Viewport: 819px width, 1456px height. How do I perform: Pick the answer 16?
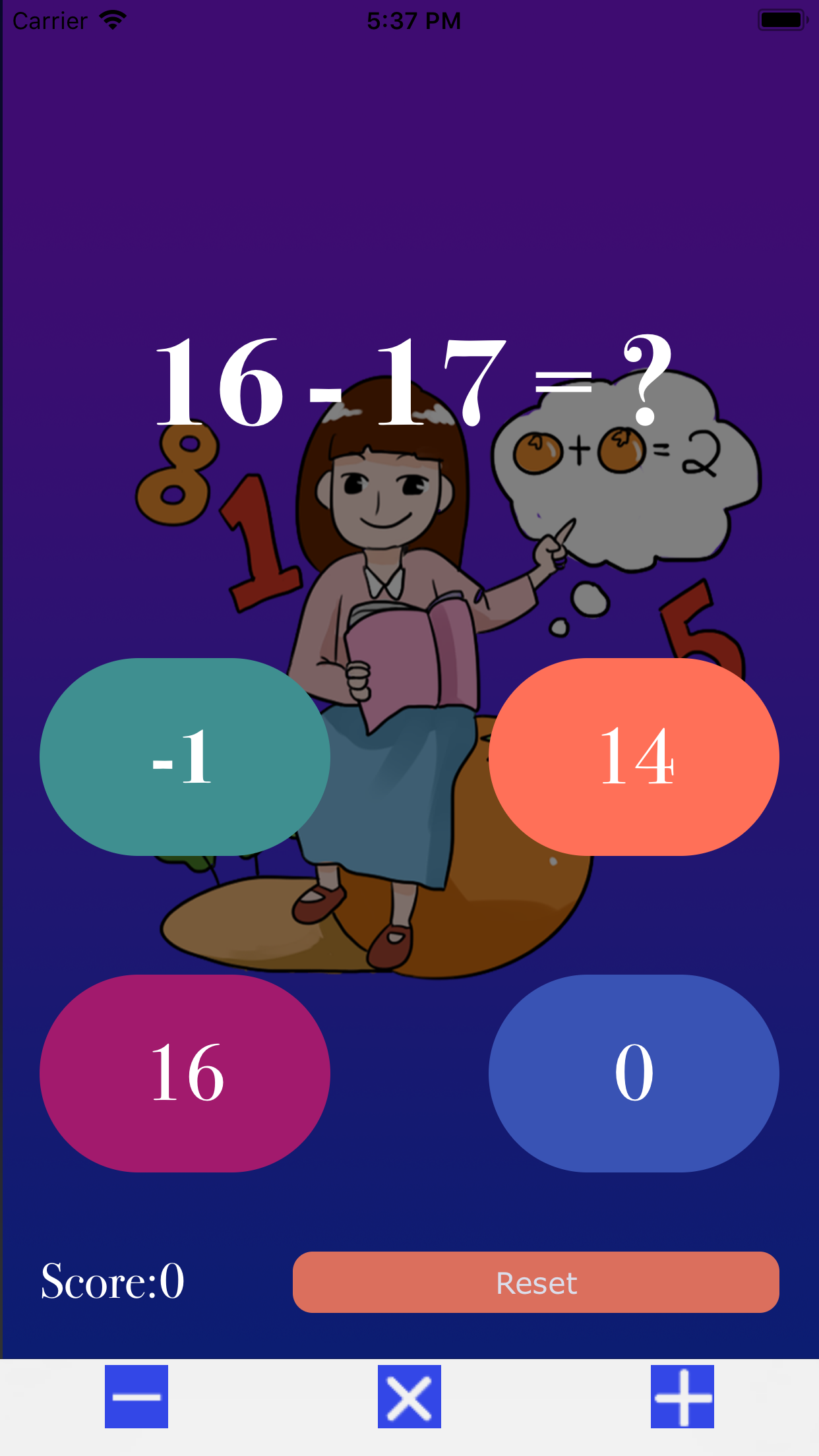(185, 1074)
